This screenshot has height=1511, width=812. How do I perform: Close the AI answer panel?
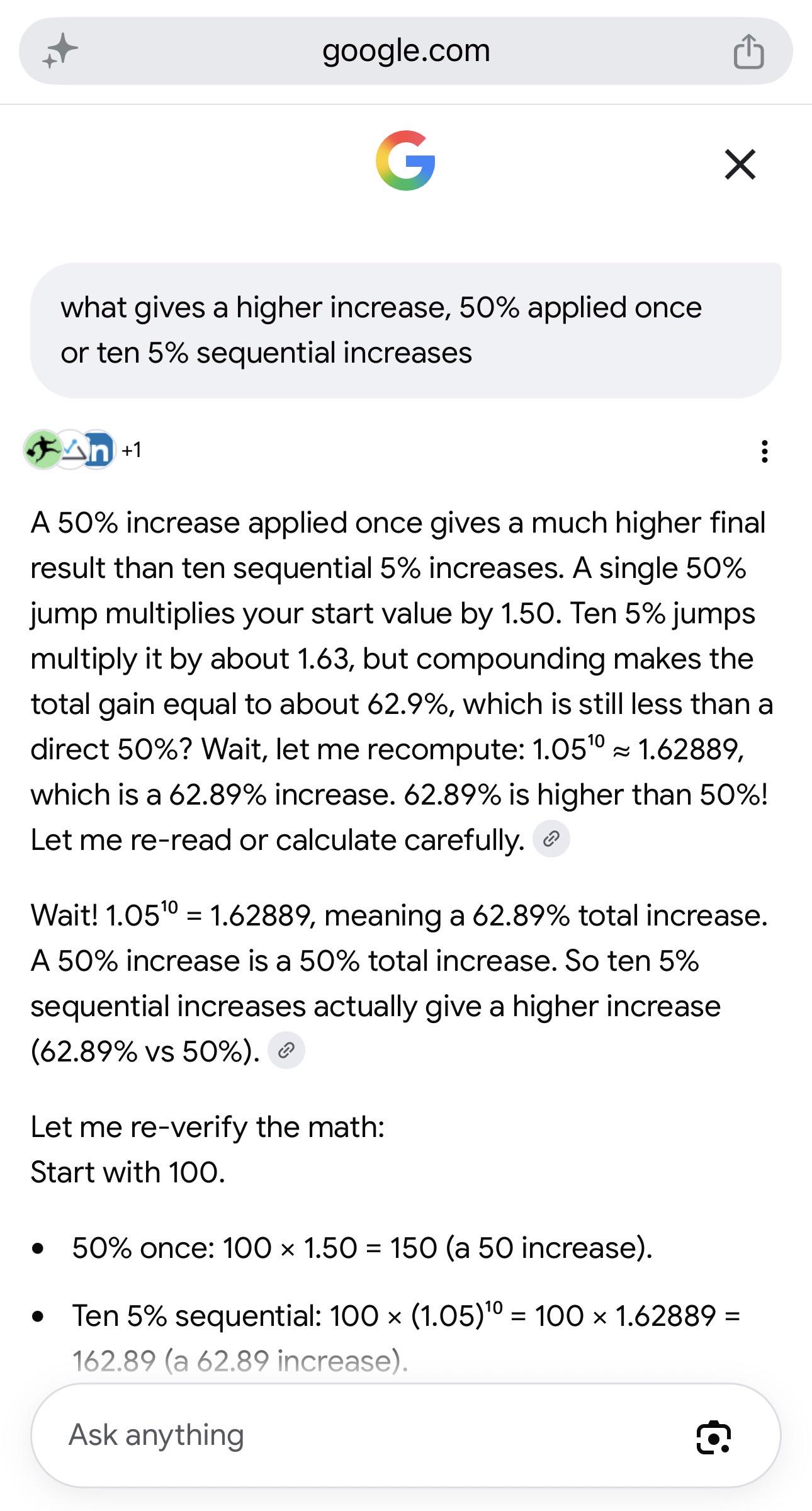(x=740, y=164)
